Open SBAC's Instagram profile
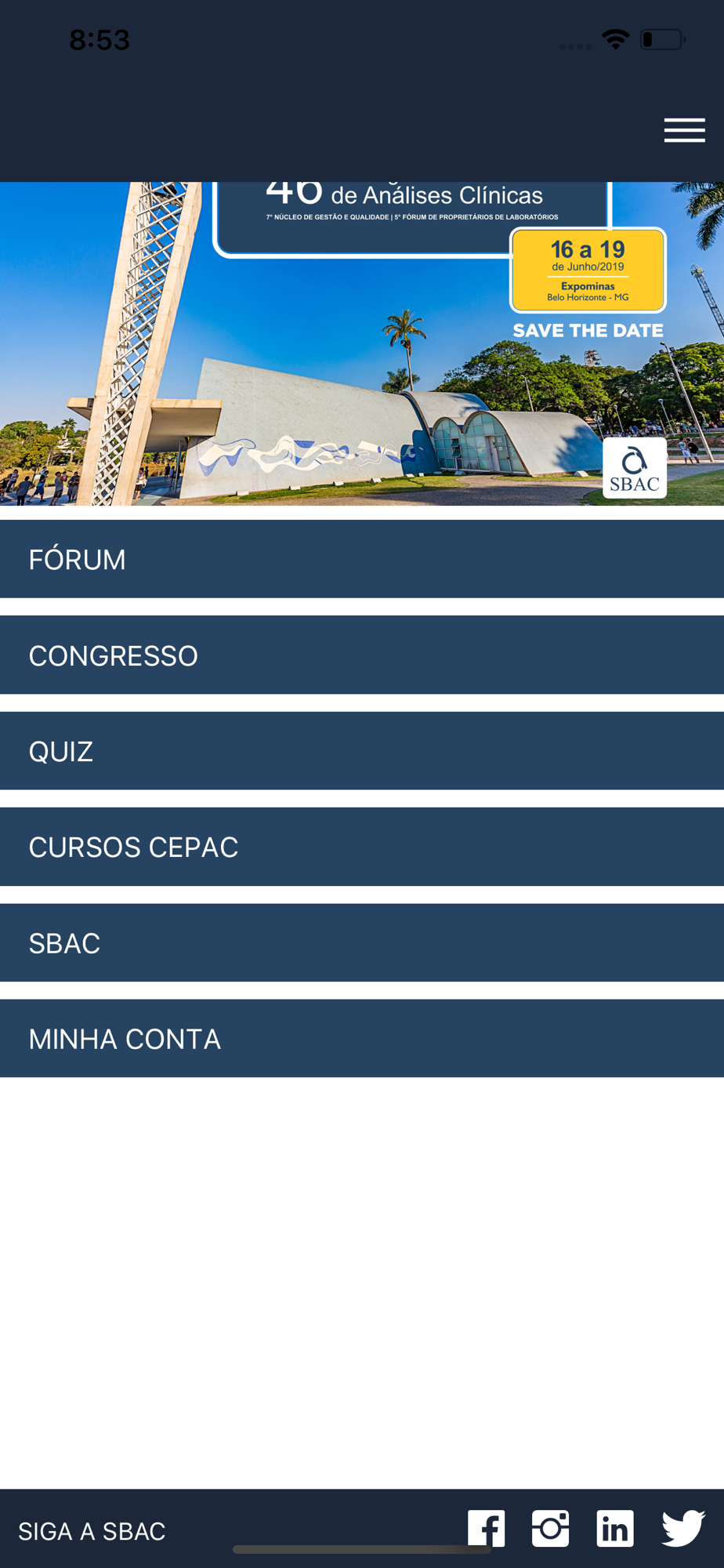 pos(551,1528)
